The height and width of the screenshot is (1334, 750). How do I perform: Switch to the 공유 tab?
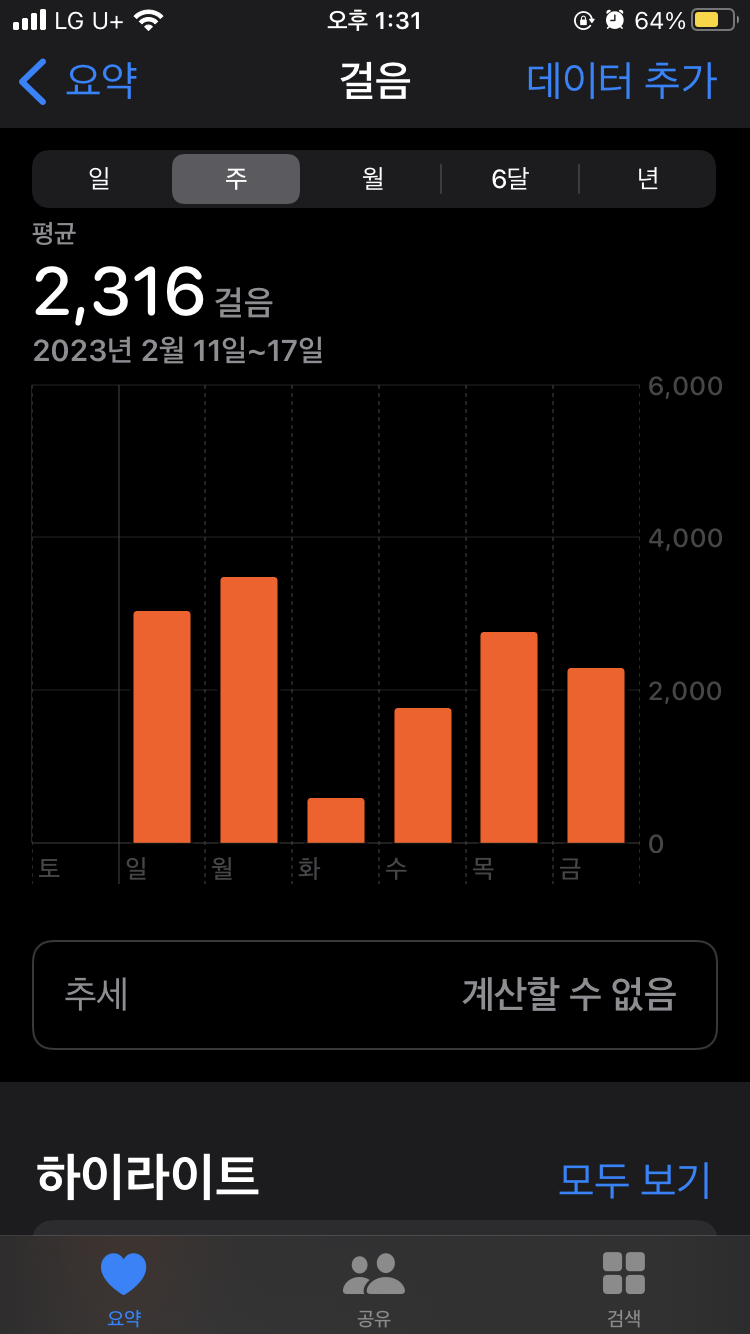374,1288
